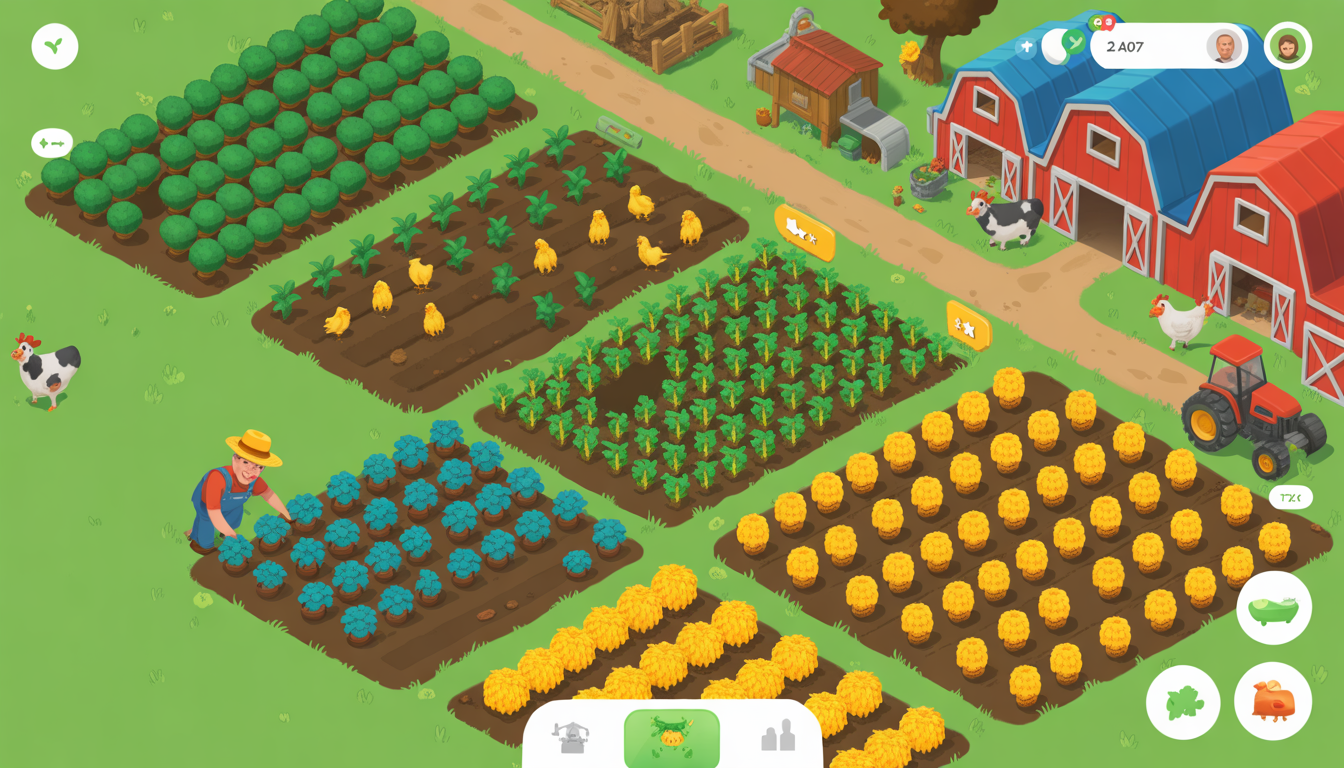Tap the orange feeder round button

pyautogui.click(x=1273, y=701)
